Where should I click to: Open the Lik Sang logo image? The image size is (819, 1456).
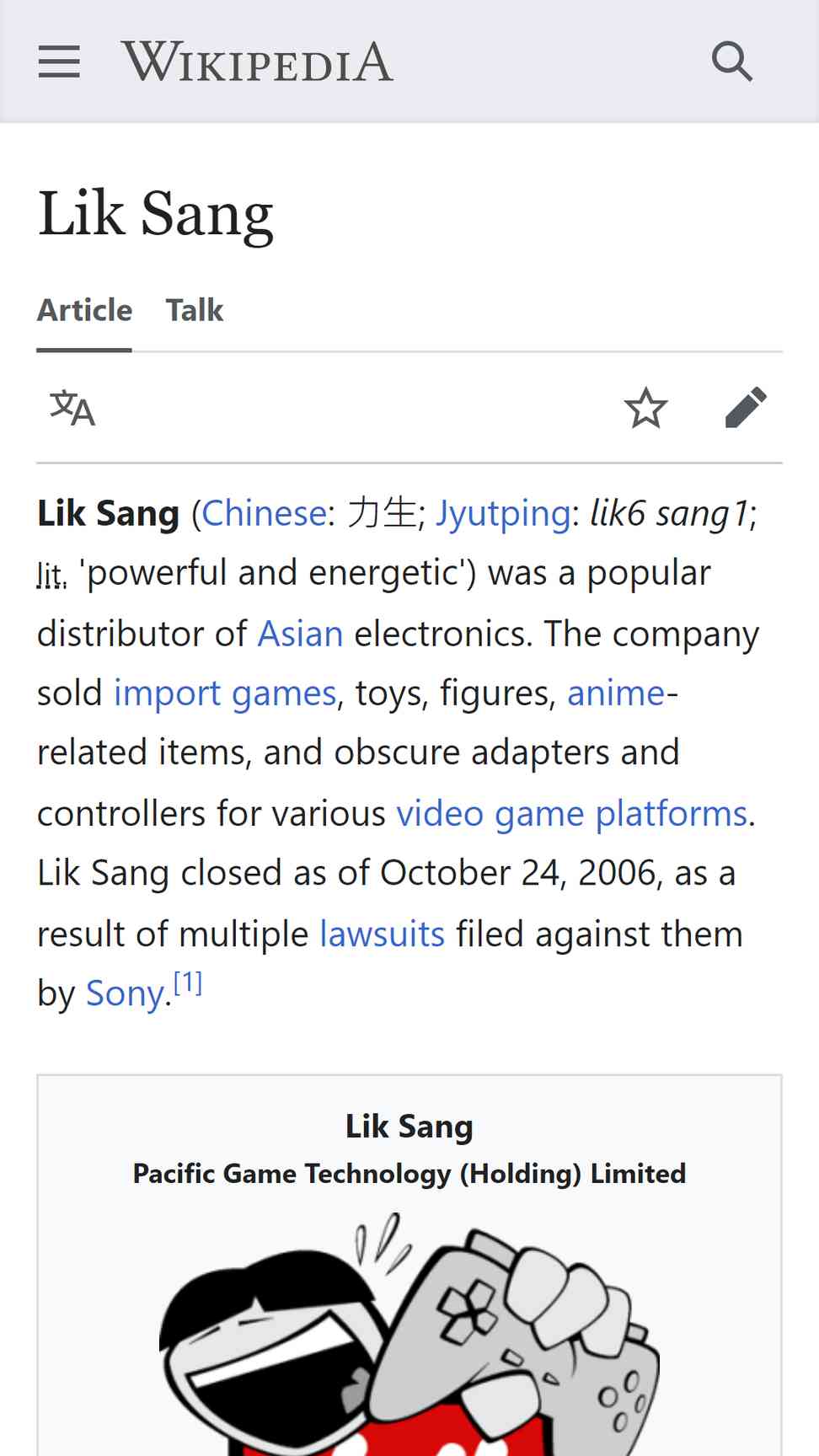point(409,1334)
